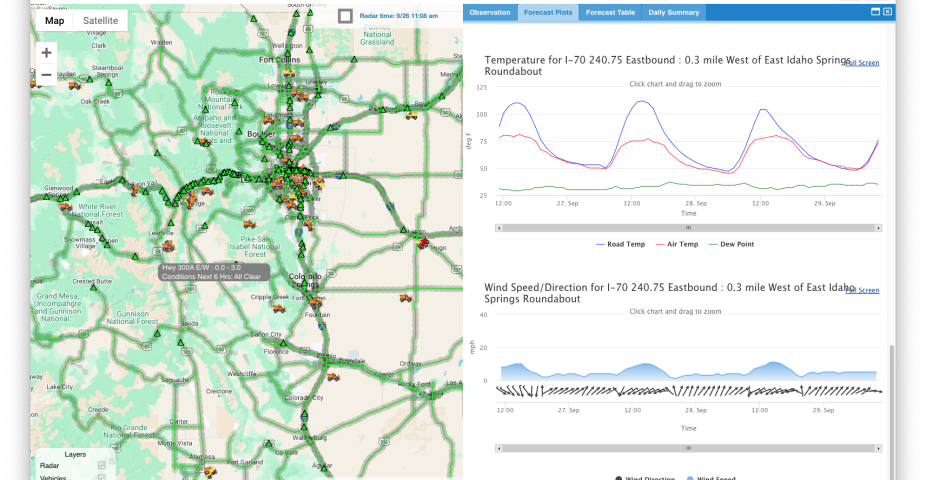Toggle the Radar layer checkbox
This screenshot has height=480, width=926.
pyautogui.click(x=101, y=465)
